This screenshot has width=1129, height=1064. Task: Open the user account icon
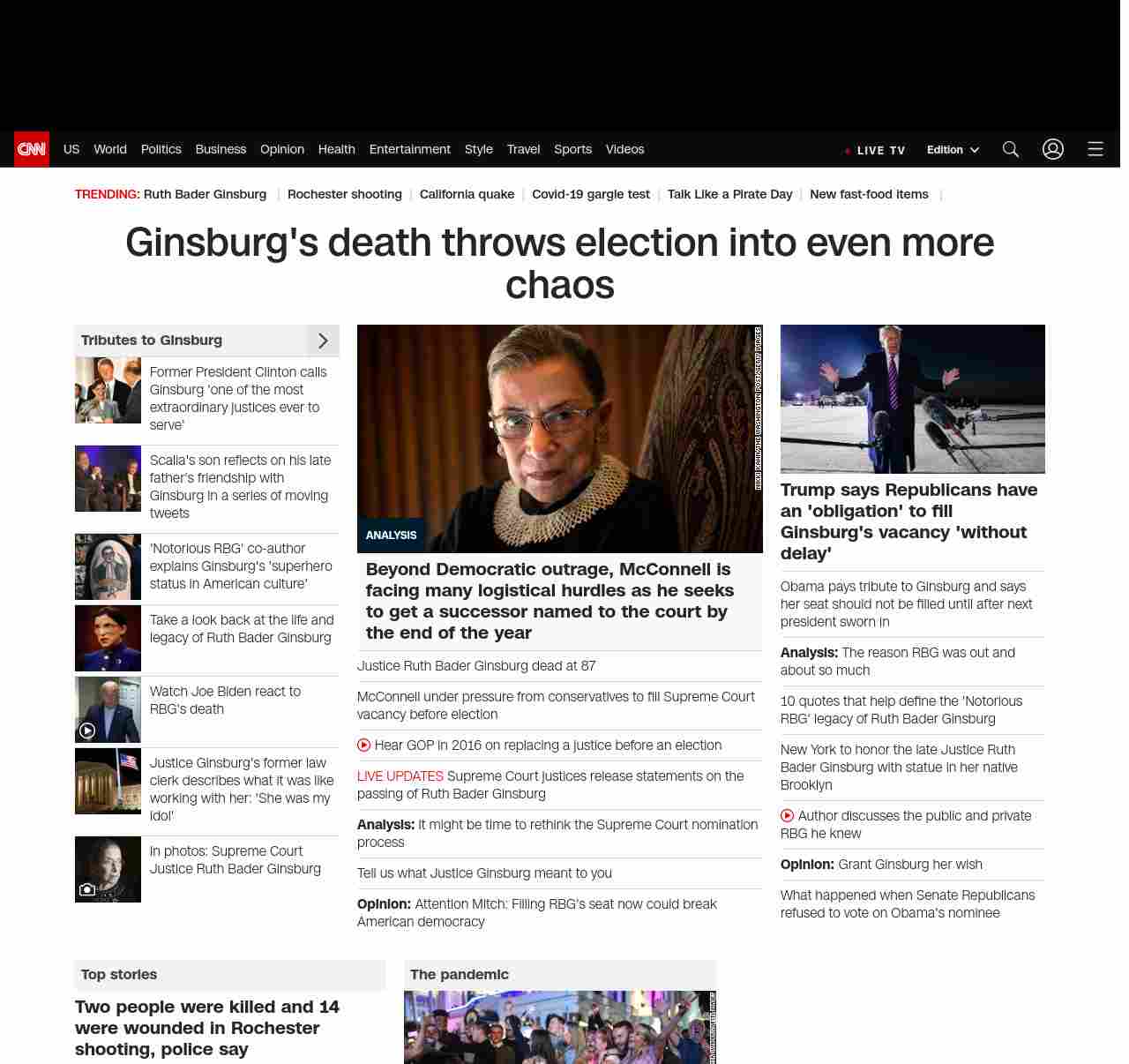tap(1053, 149)
